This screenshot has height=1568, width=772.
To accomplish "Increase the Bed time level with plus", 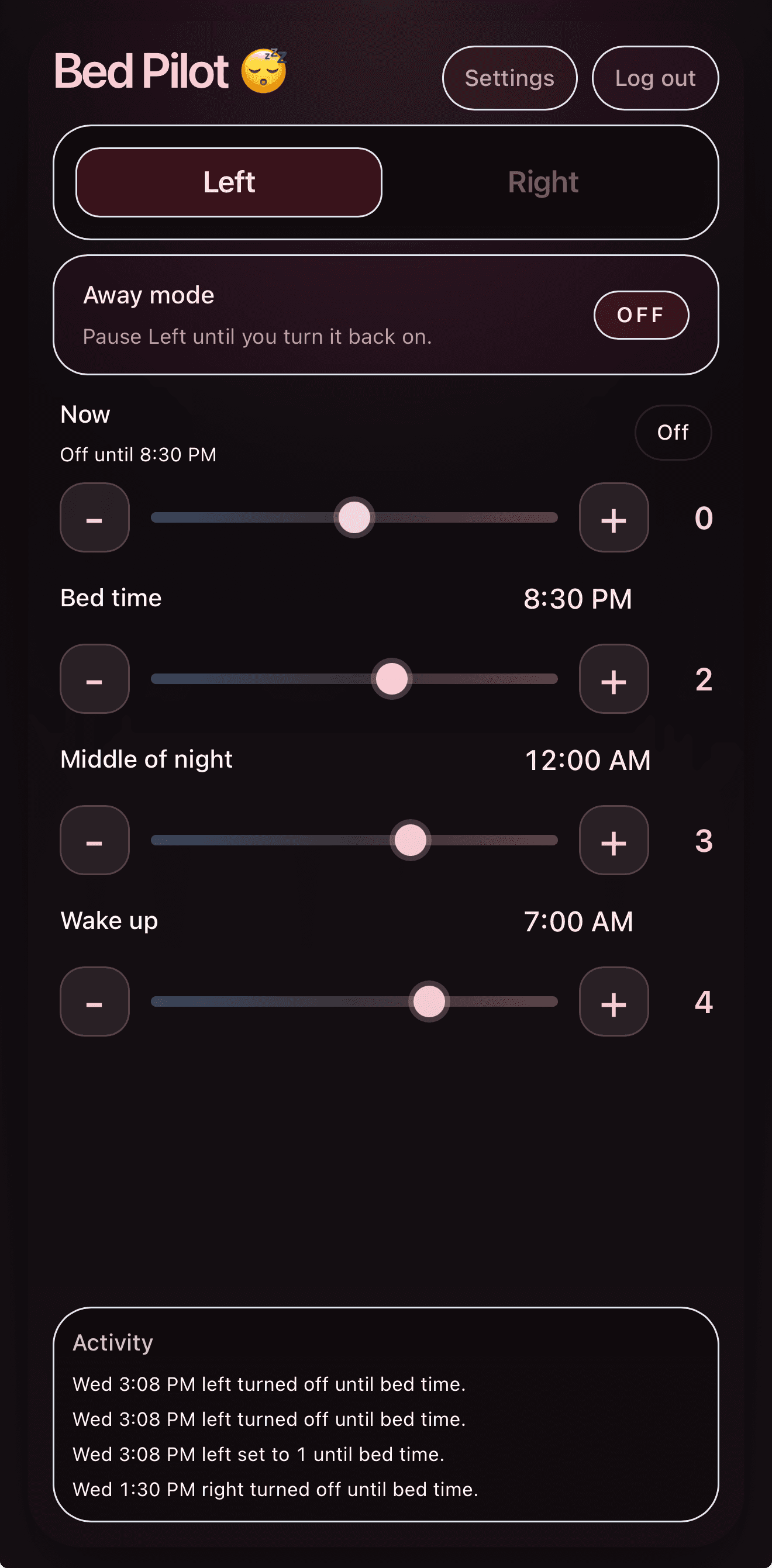I will point(613,679).
